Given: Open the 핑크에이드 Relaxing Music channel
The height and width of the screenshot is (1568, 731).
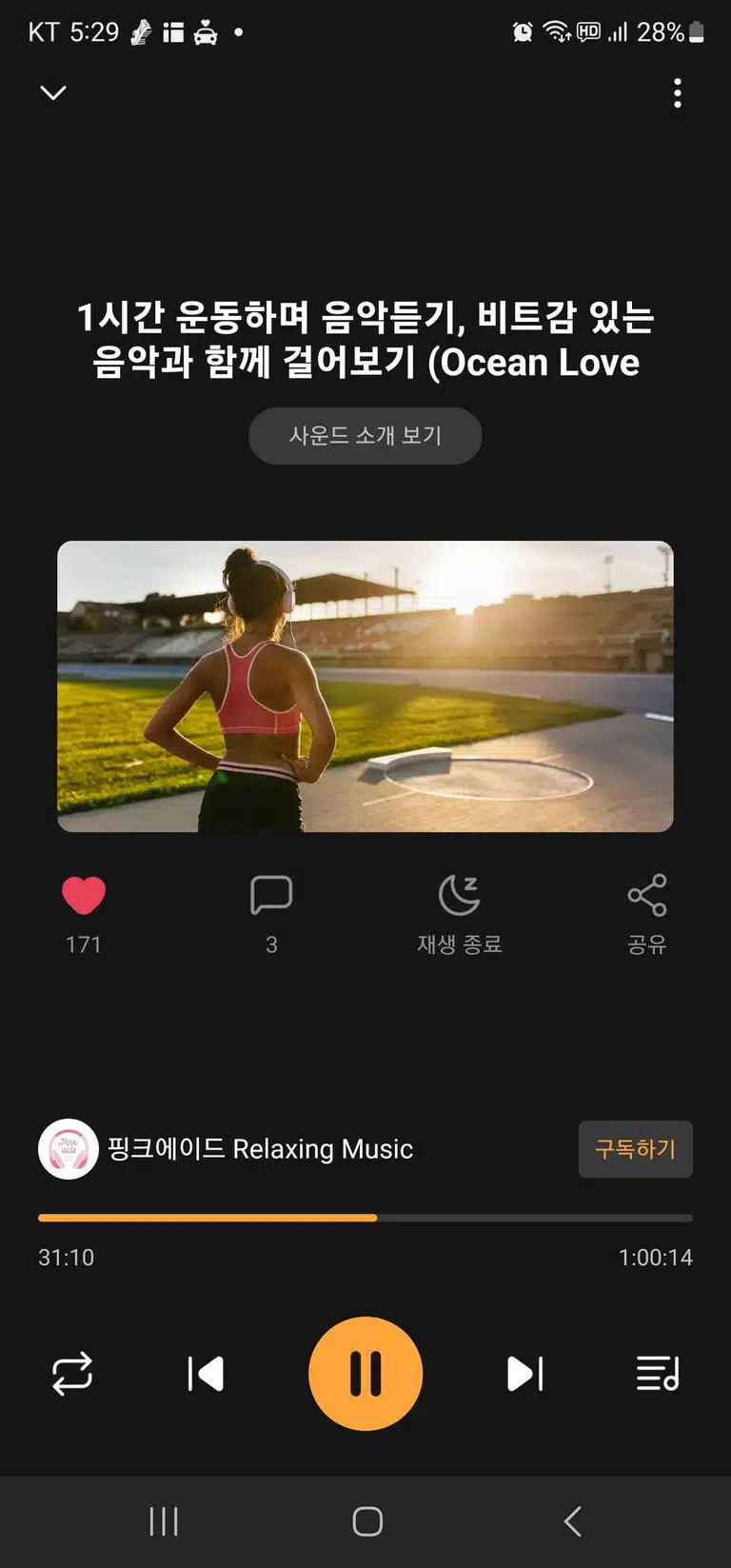Looking at the screenshot, I should click(x=227, y=1149).
